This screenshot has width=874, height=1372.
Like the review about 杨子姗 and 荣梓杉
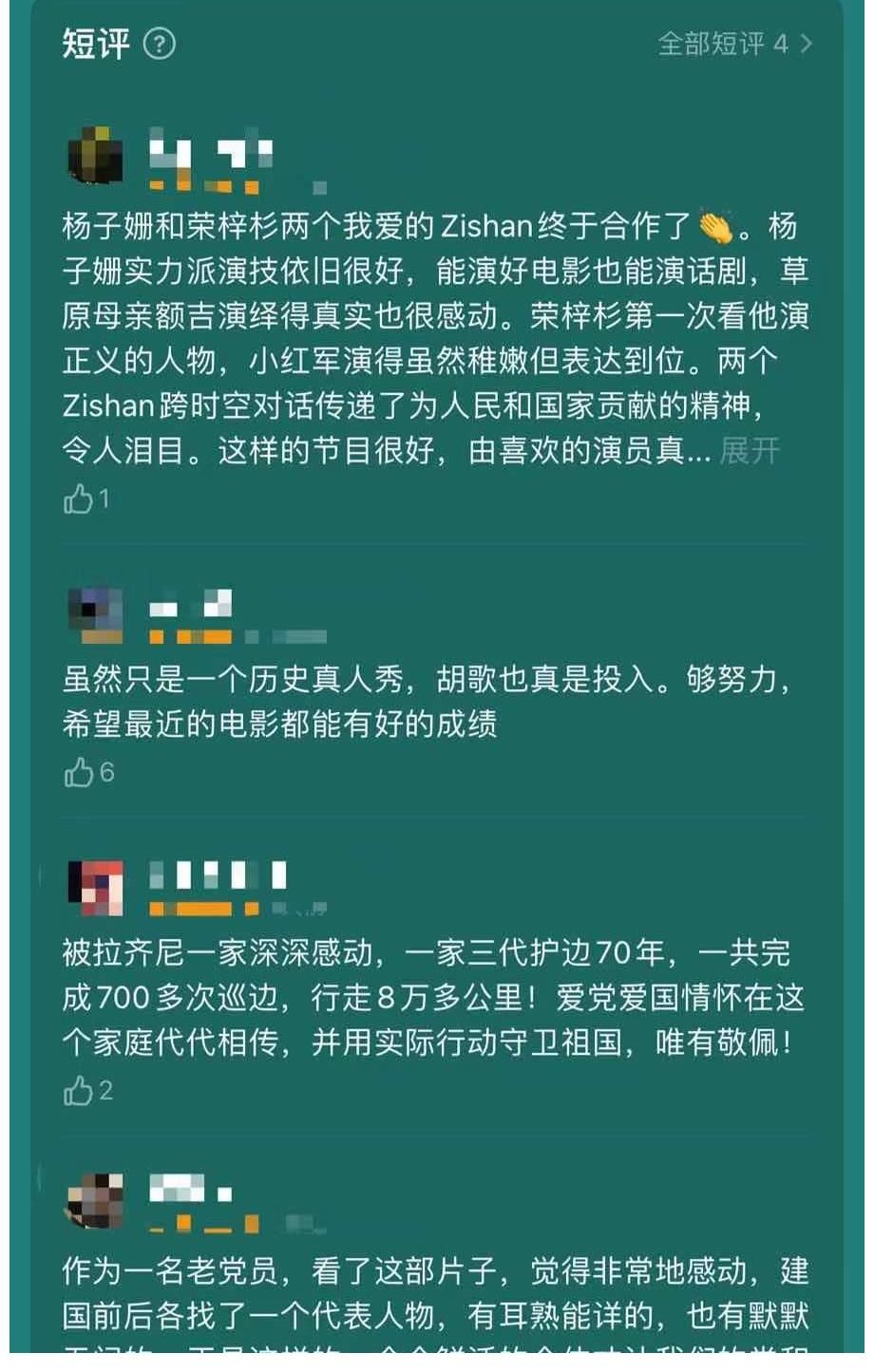(79, 498)
